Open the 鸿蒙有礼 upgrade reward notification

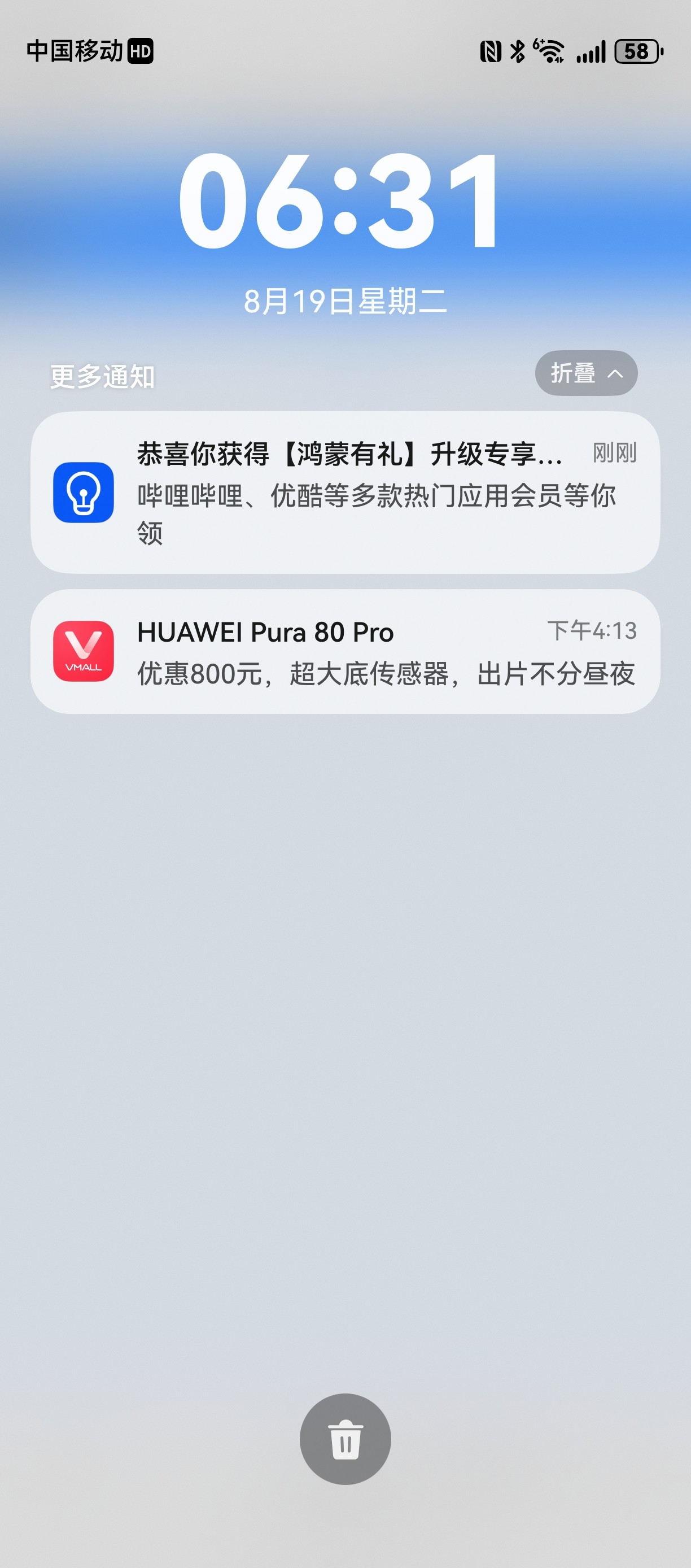click(x=345, y=492)
